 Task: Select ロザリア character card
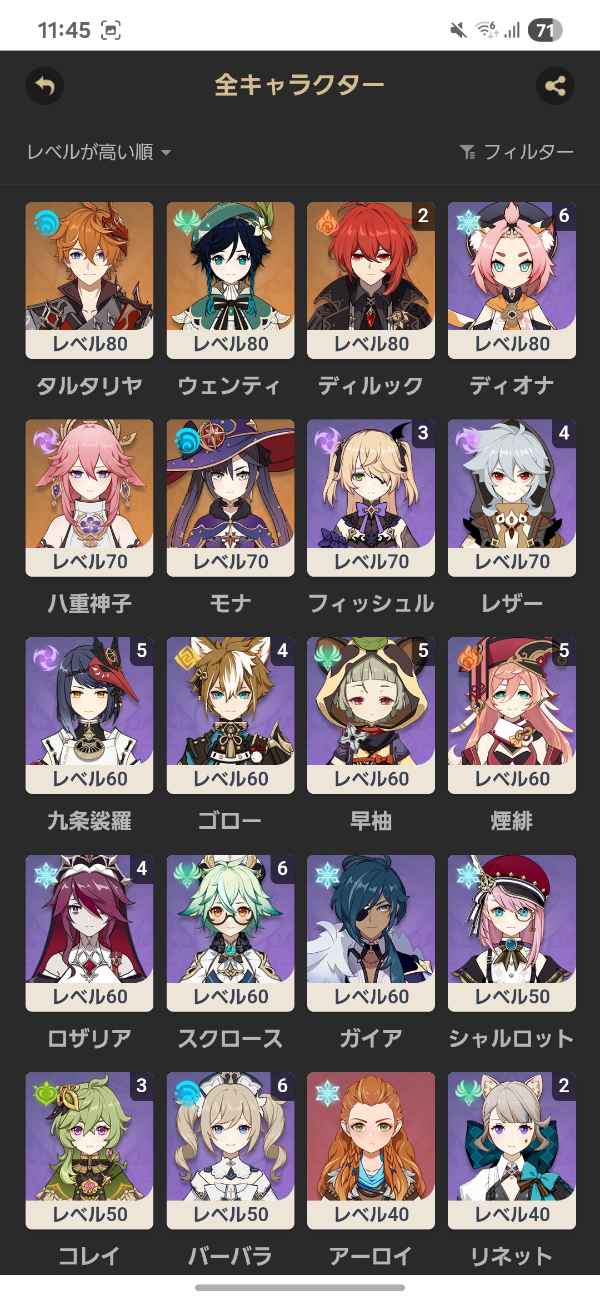[x=89, y=933]
